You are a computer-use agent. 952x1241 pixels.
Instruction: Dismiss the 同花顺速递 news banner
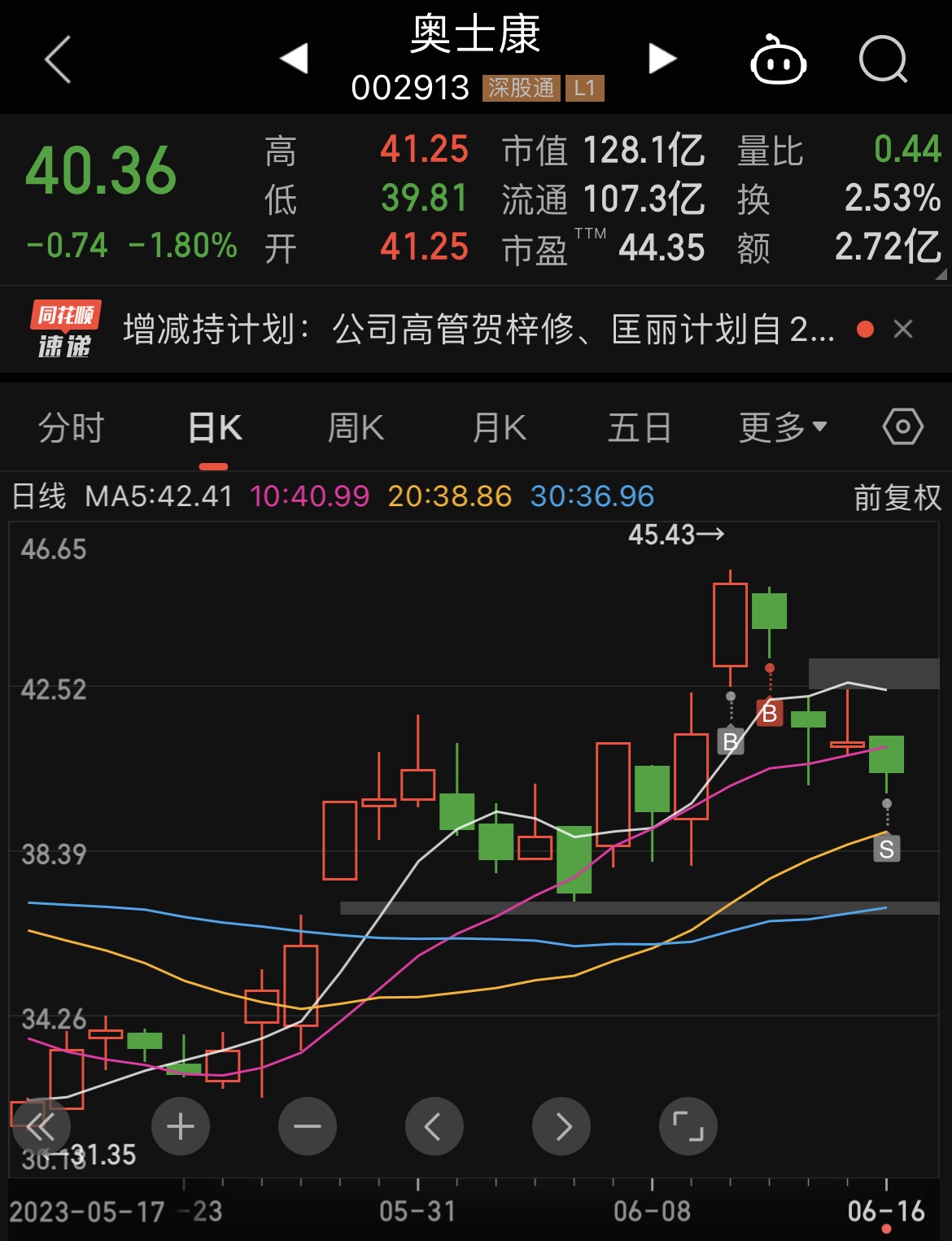(903, 329)
